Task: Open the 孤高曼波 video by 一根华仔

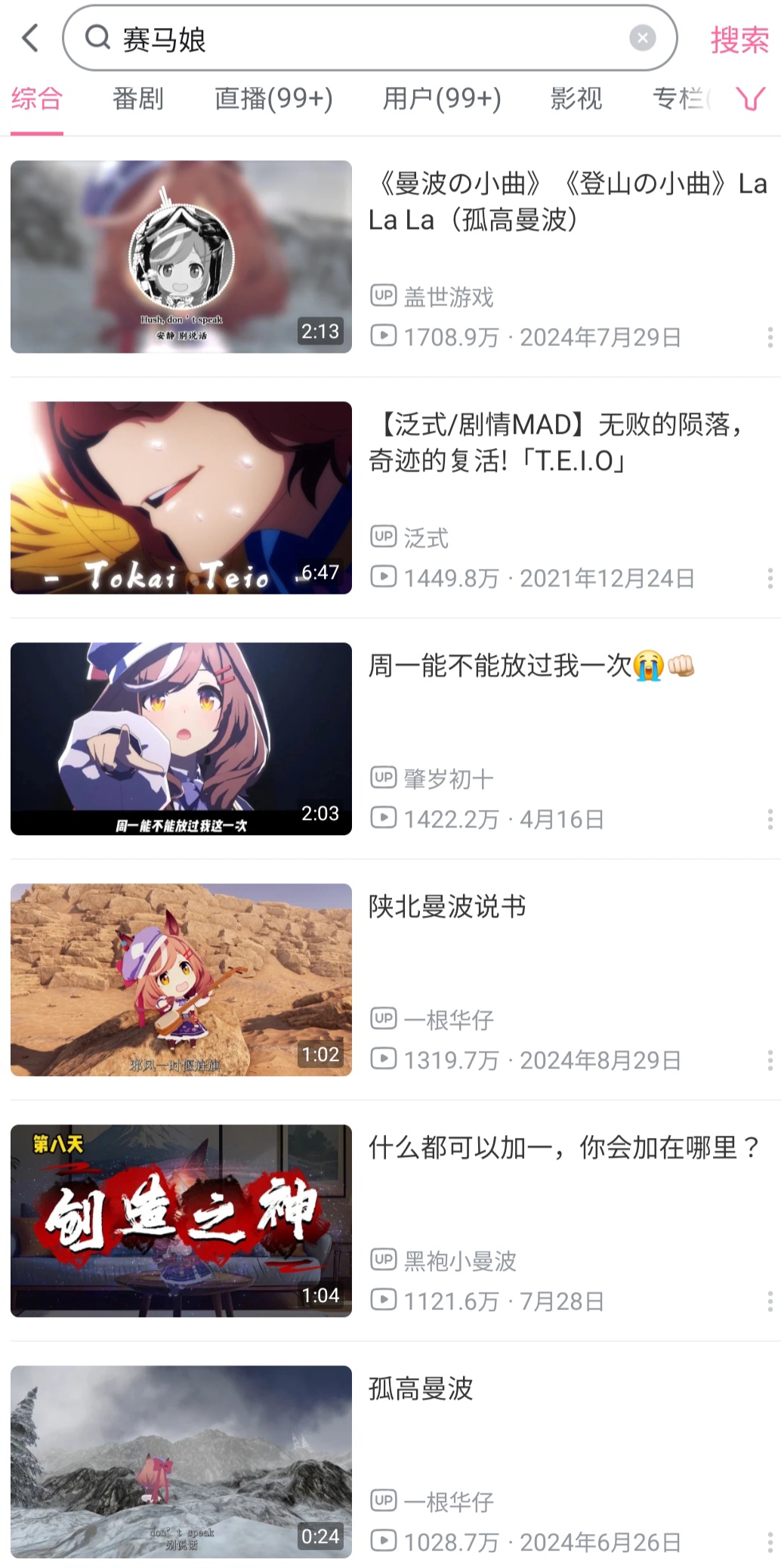Action: (181, 1461)
